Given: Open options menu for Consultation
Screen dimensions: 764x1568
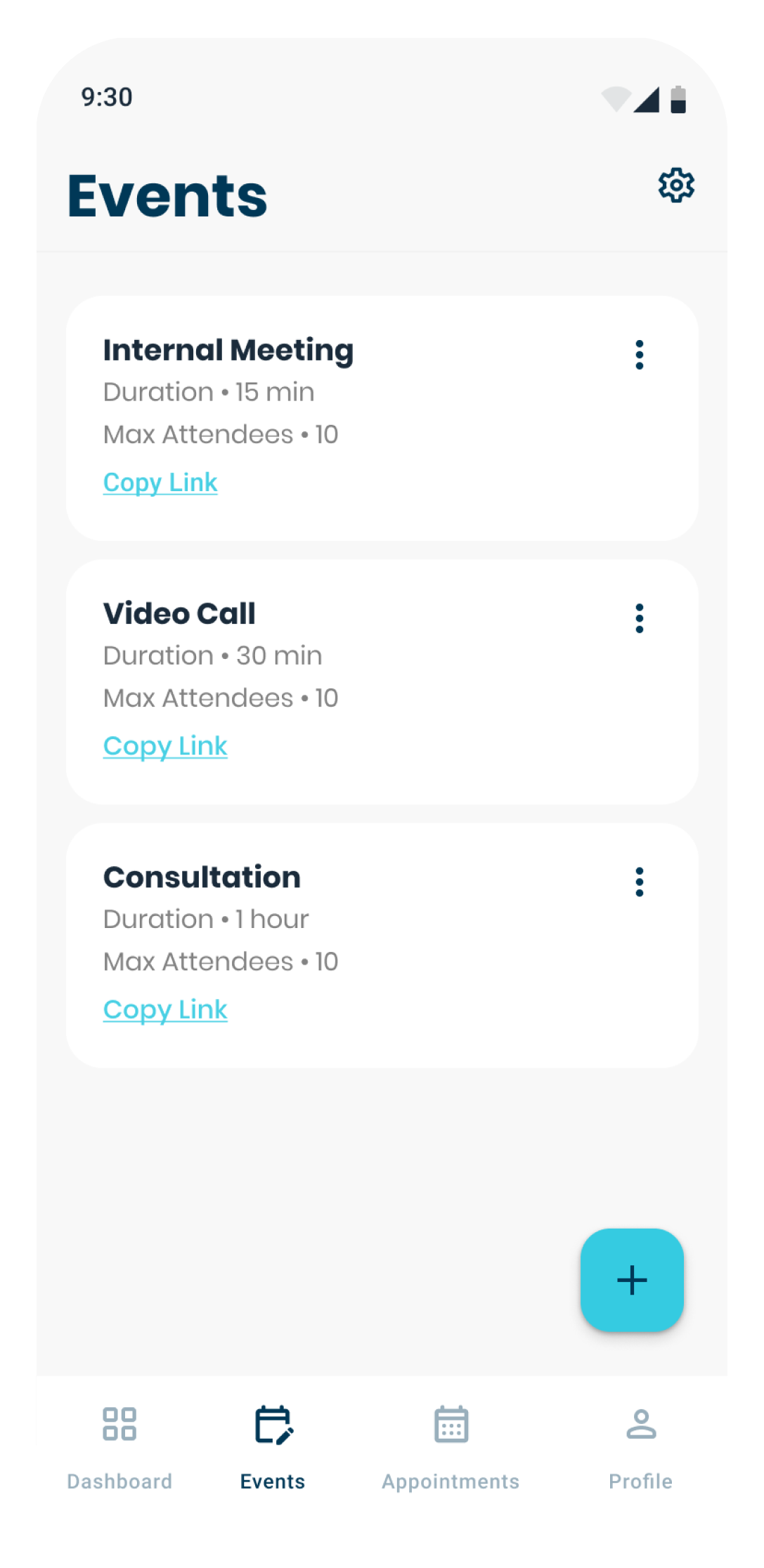Looking at the screenshot, I should pyautogui.click(x=639, y=881).
